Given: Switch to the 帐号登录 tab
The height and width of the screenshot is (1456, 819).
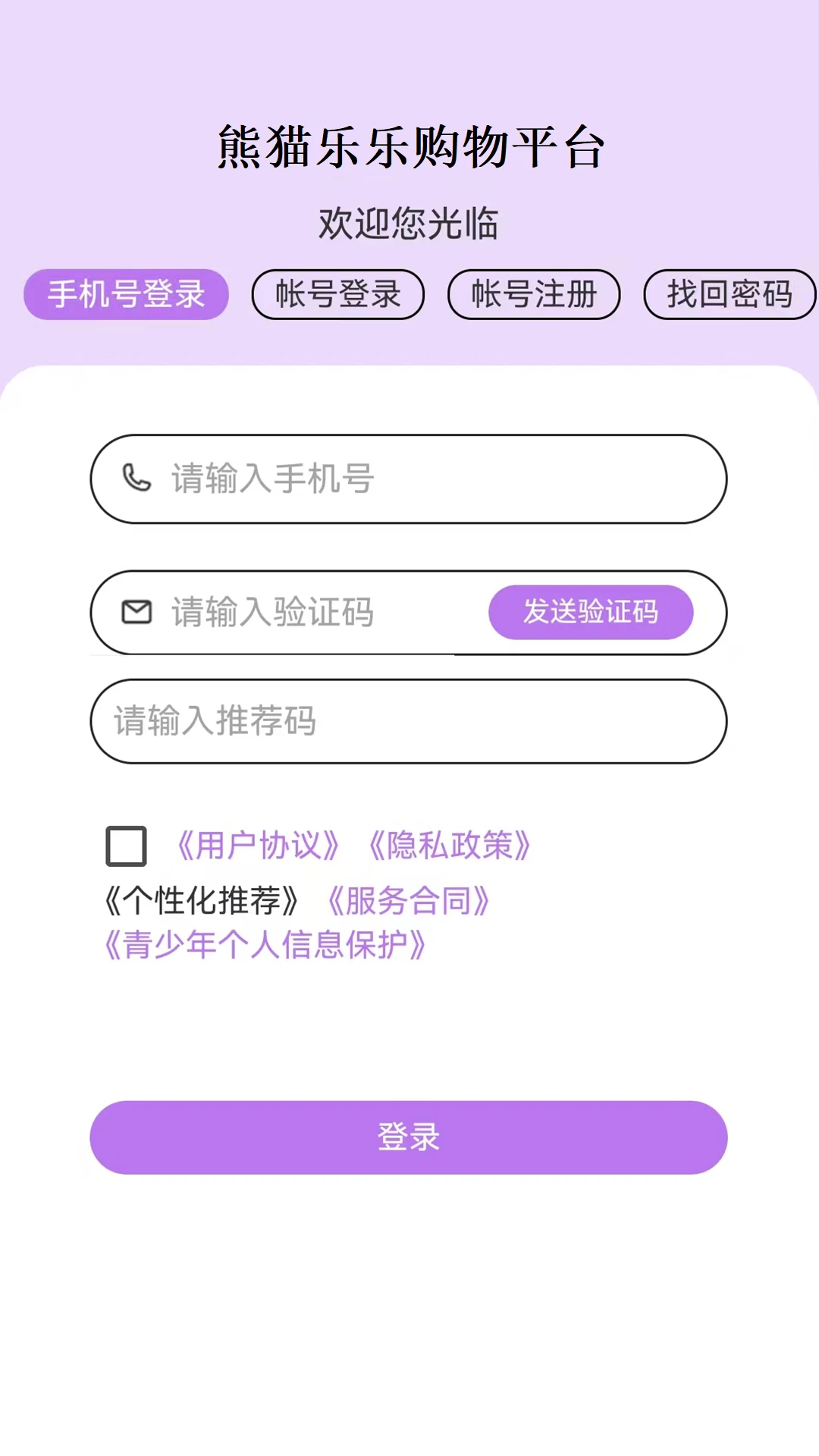Looking at the screenshot, I should point(337,294).
